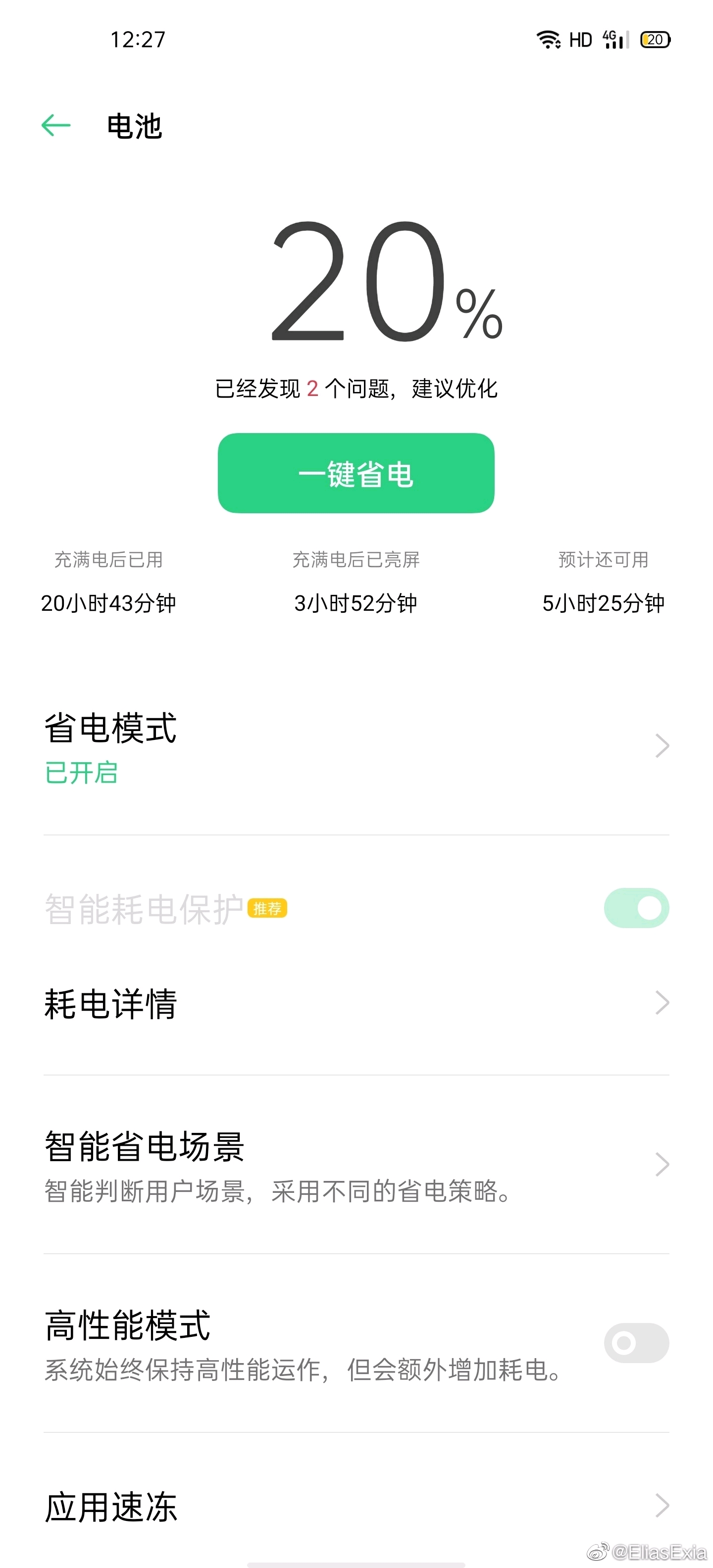Enable 高性能模式 switch

pos(636,1342)
